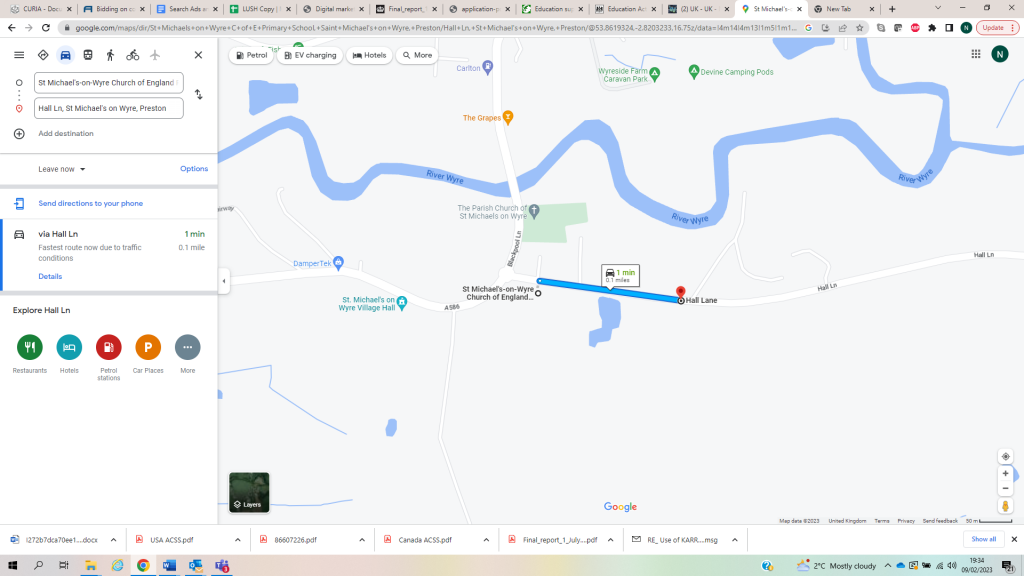Show EV charging stations on map
1024x576 pixels.
(x=310, y=55)
